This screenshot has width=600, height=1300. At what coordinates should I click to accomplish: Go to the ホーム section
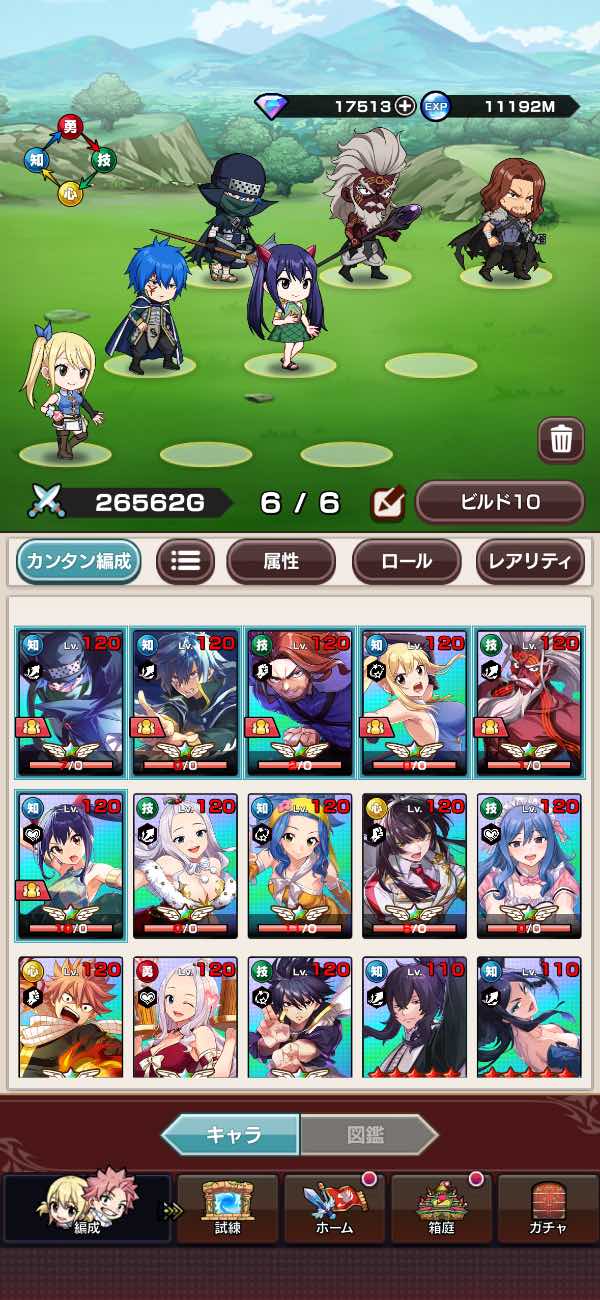point(335,1207)
